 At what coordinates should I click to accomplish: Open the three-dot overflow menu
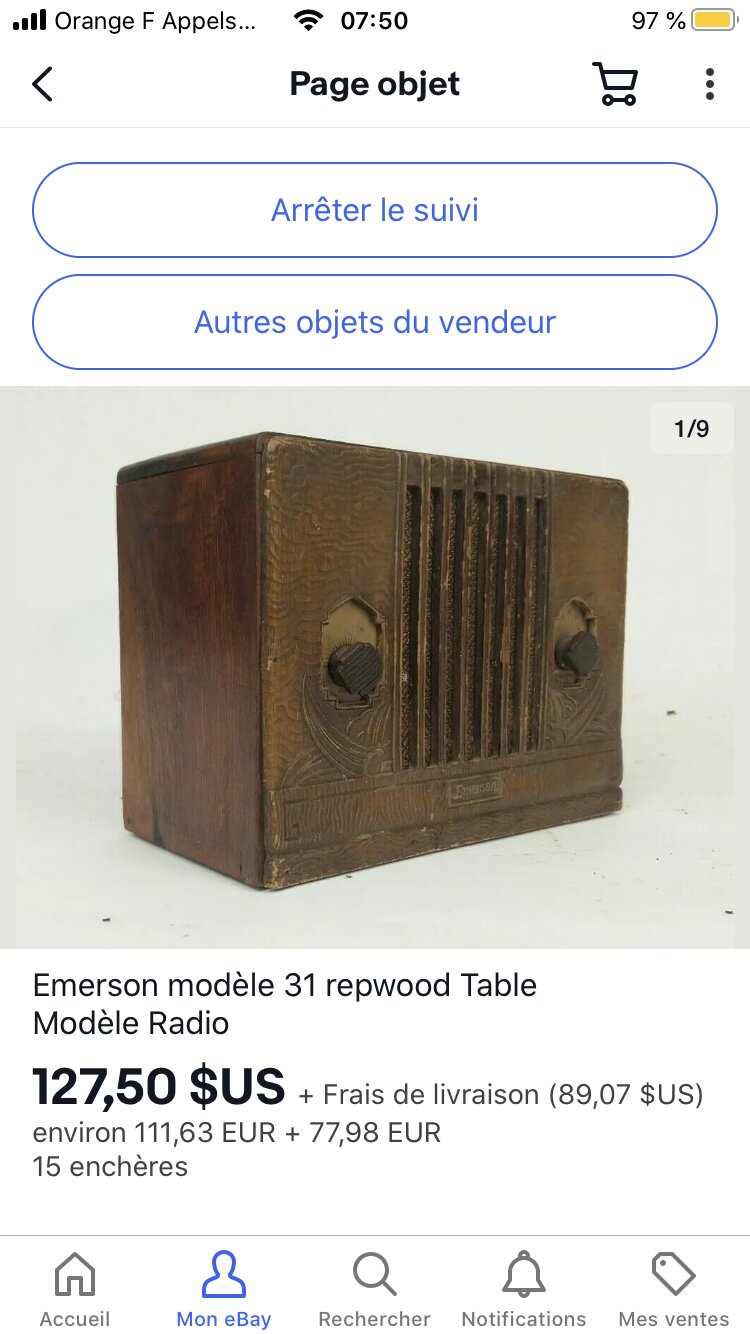click(709, 84)
